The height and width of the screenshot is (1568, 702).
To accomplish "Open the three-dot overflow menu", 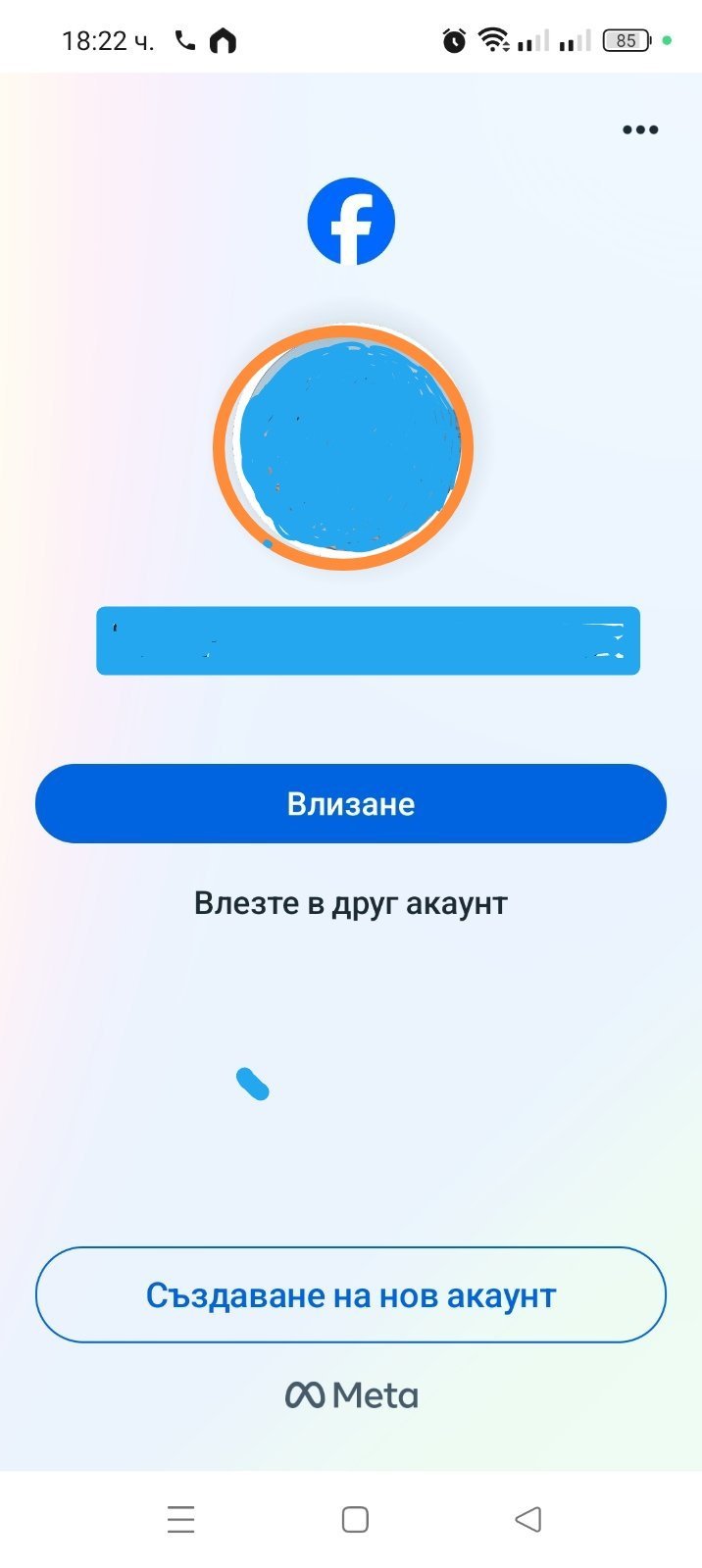I will click(640, 129).
